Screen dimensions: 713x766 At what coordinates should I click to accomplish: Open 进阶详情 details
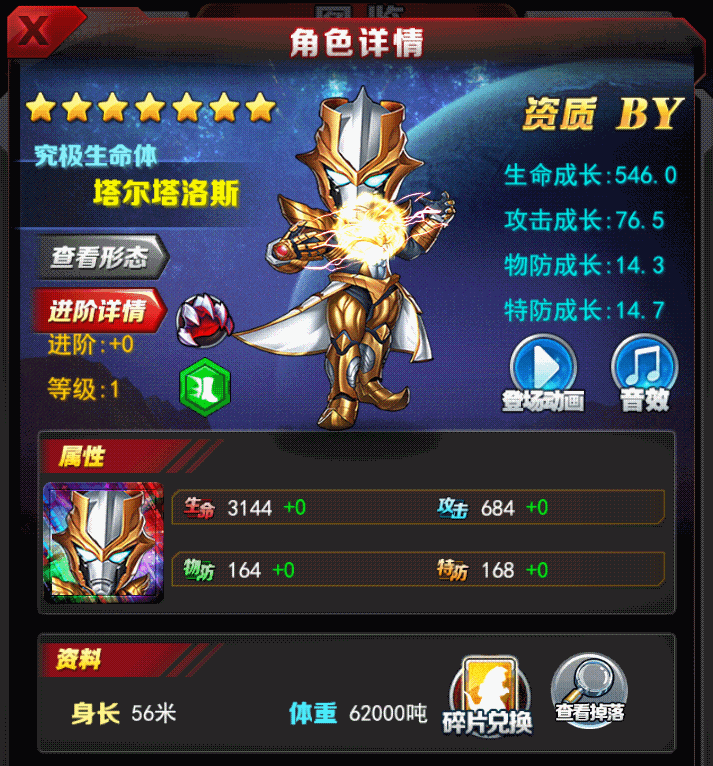pos(100,310)
